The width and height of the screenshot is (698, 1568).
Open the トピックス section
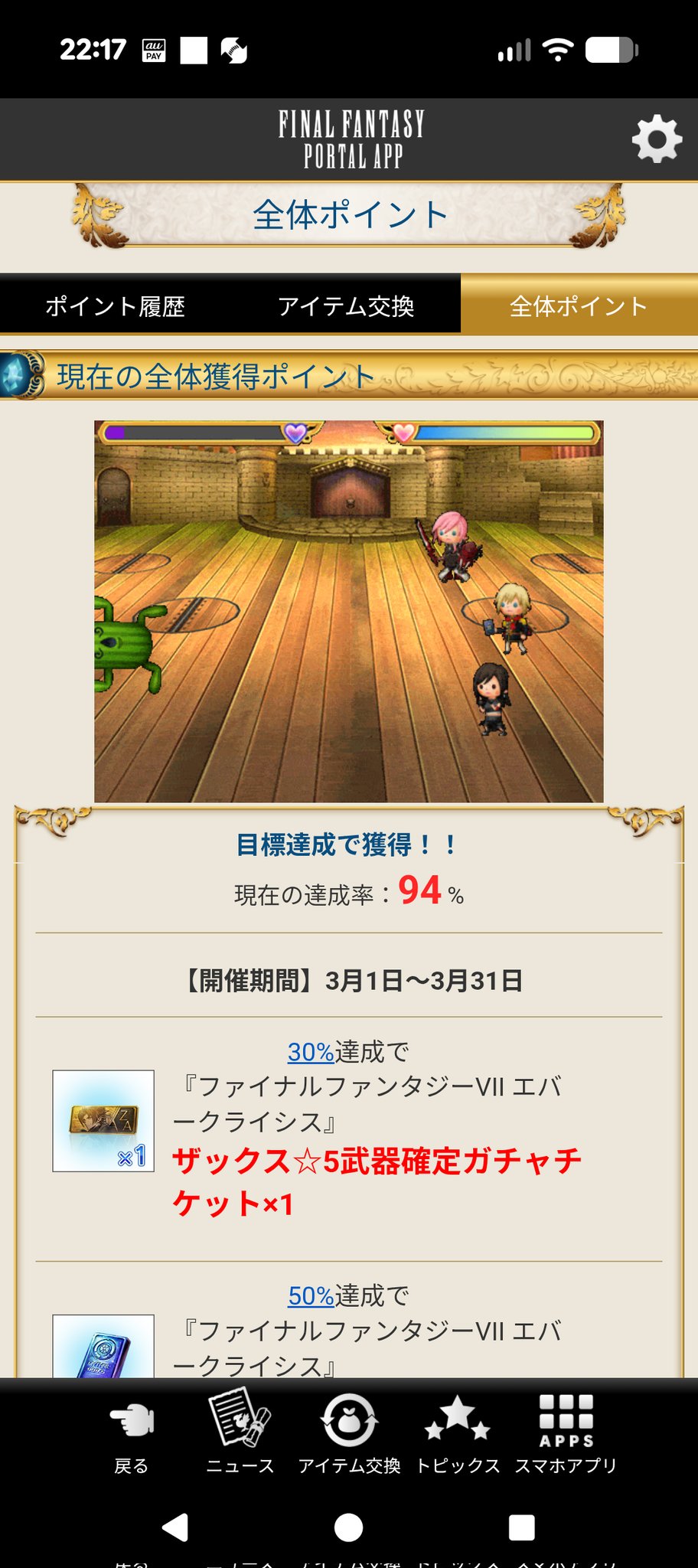(x=458, y=1433)
